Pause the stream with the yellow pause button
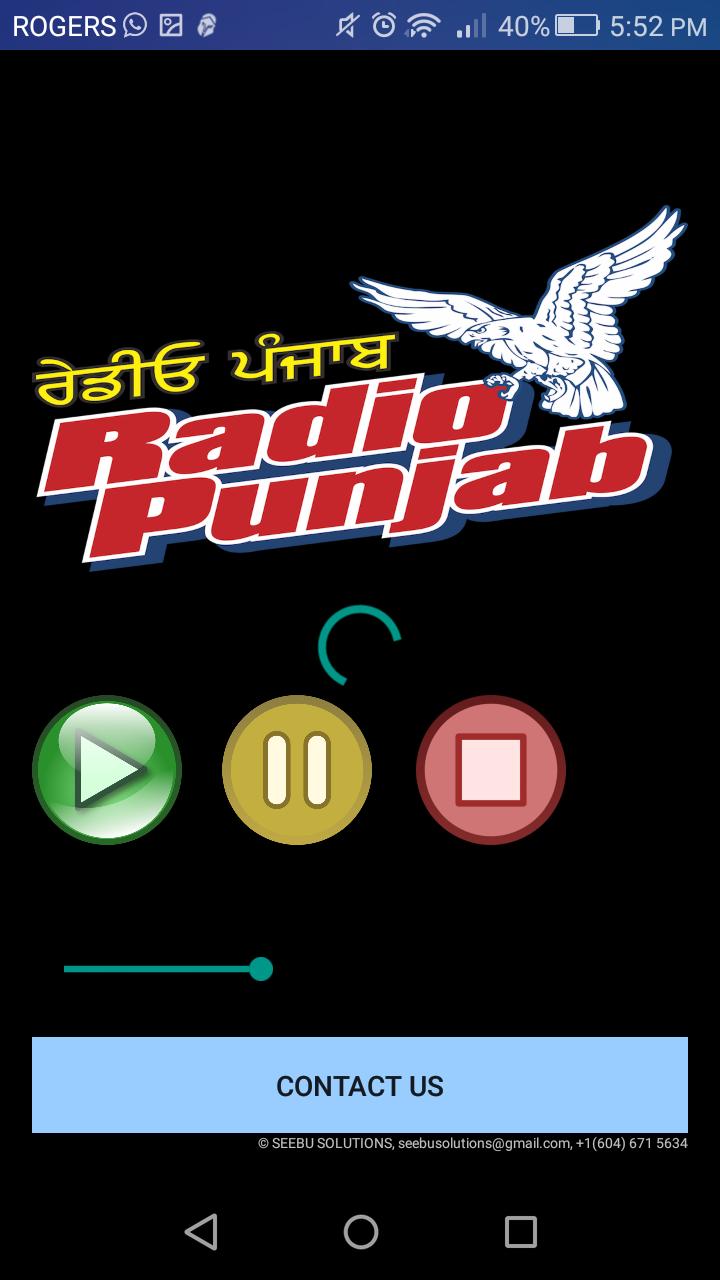 (297, 770)
